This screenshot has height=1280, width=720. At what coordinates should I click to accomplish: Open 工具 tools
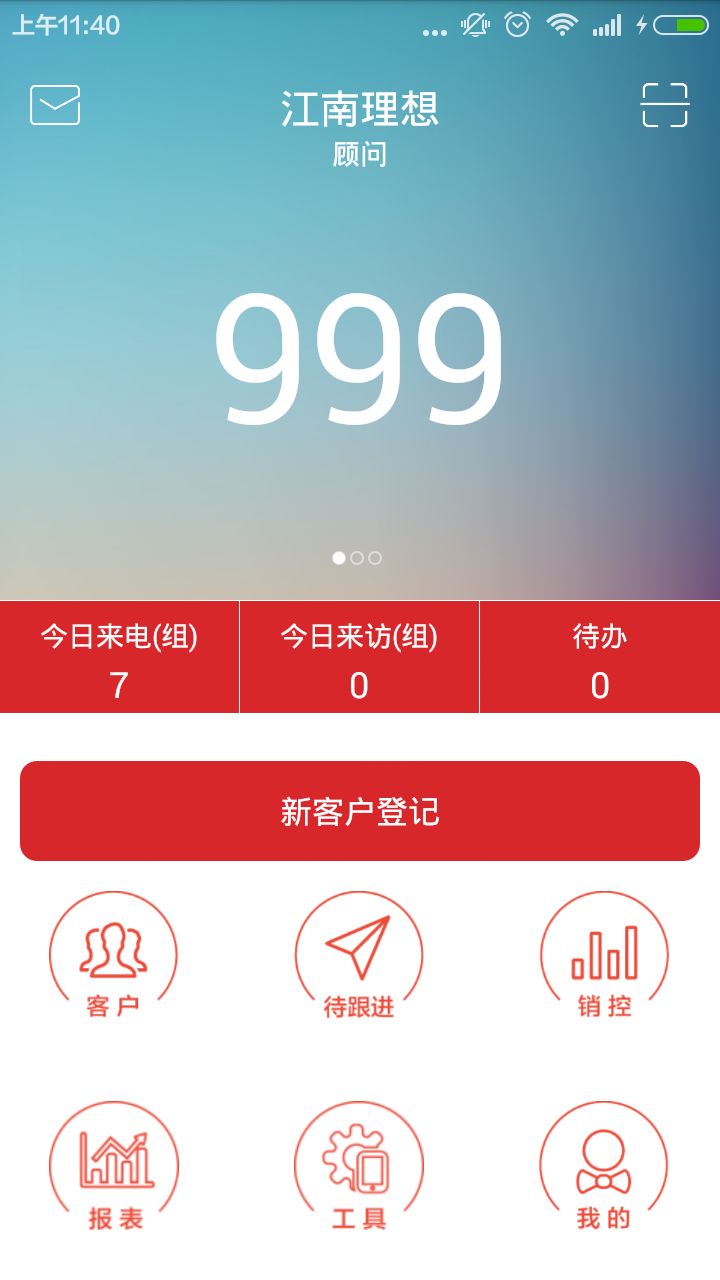[x=359, y=1168]
